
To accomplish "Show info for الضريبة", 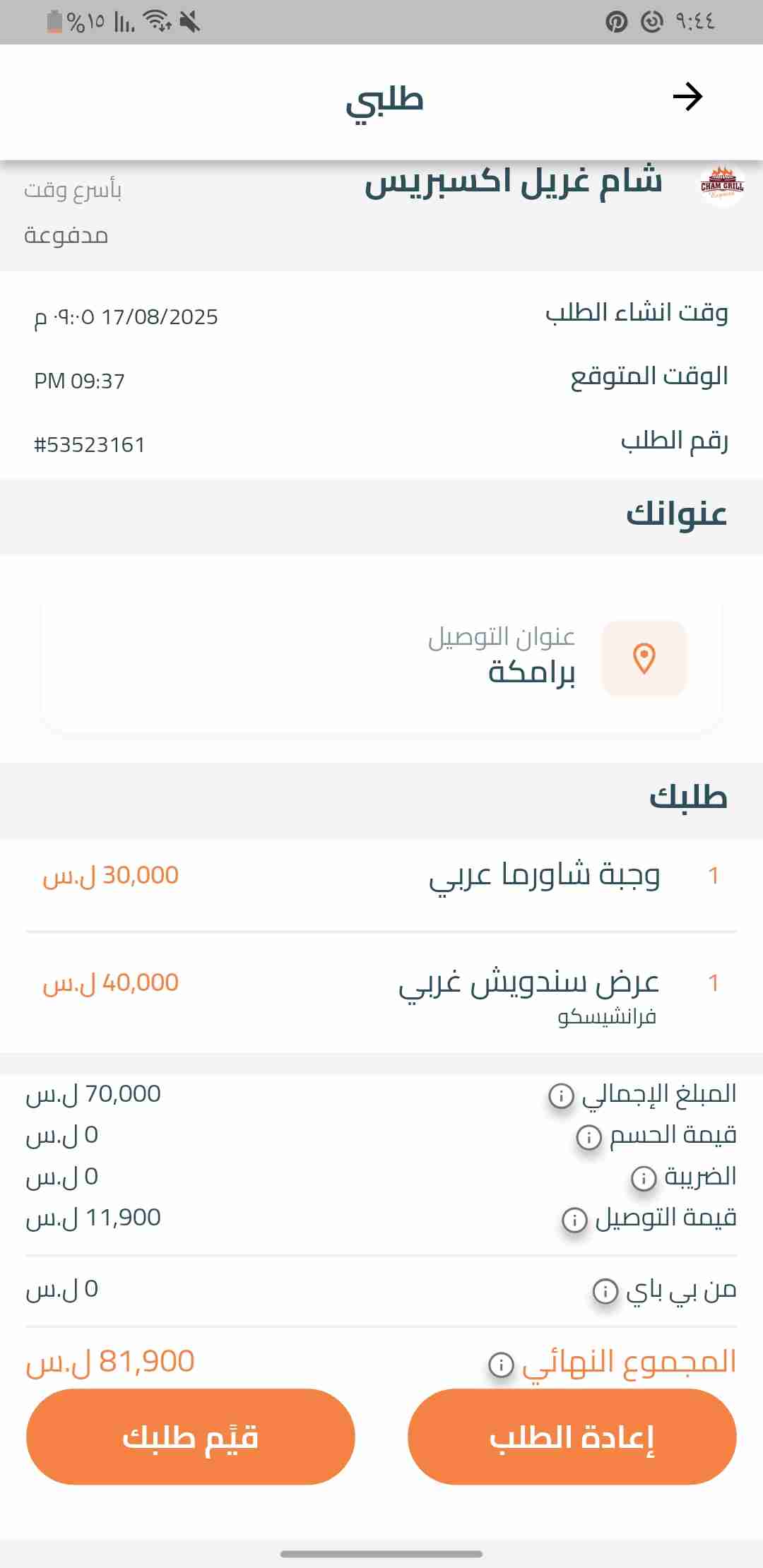I will pyautogui.click(x=644, y=1178).
